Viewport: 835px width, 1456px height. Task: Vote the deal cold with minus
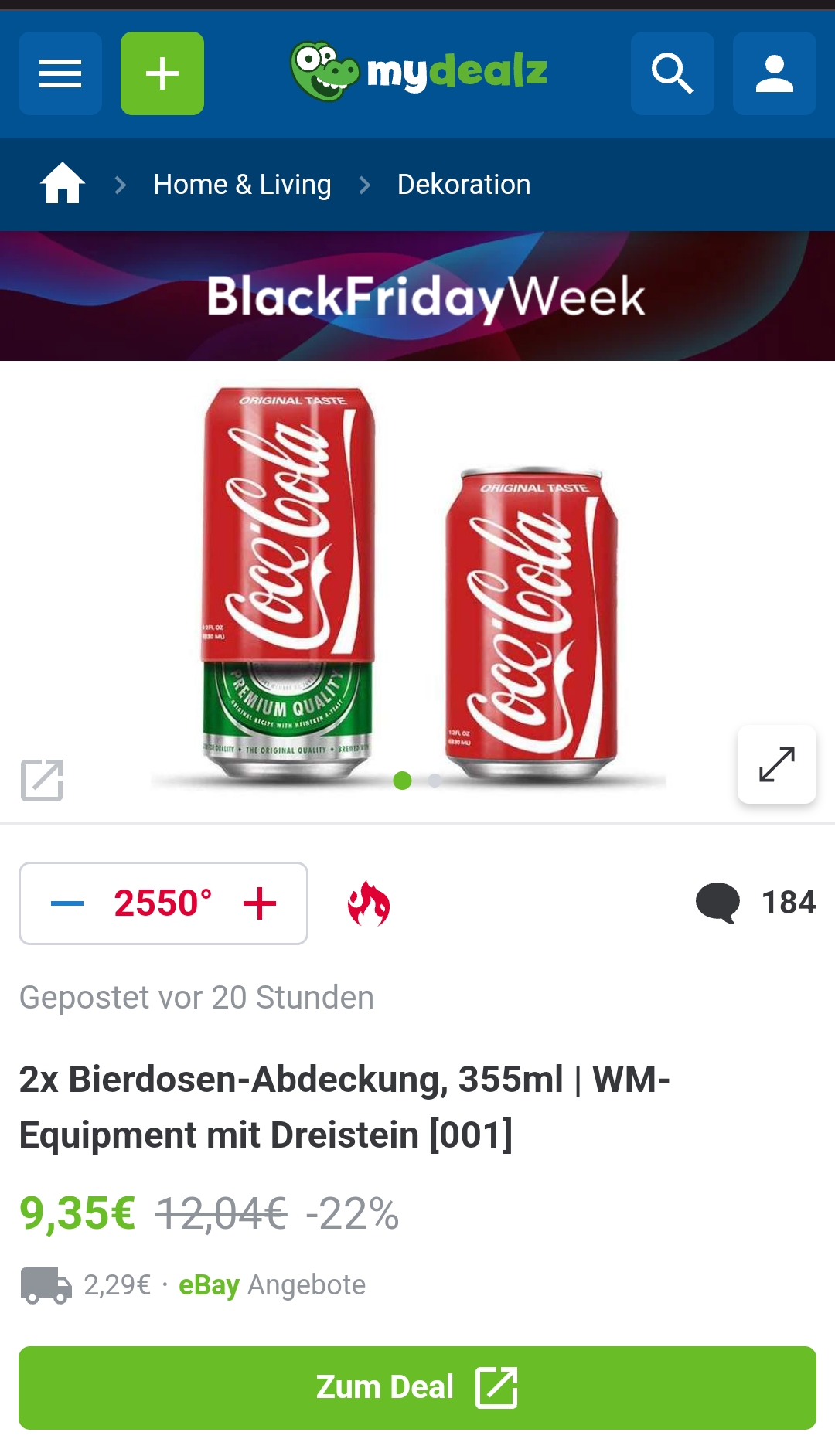(x=67, y=903)
